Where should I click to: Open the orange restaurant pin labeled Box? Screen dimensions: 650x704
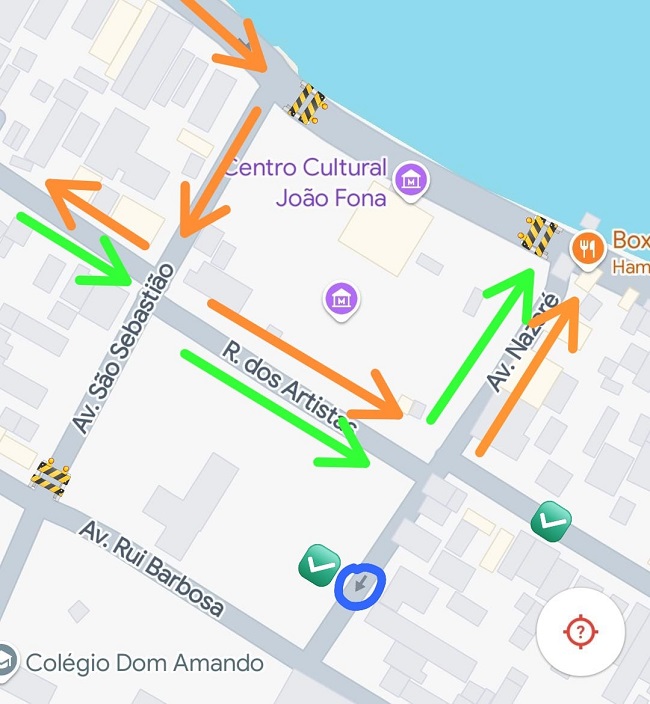(586, 246)
